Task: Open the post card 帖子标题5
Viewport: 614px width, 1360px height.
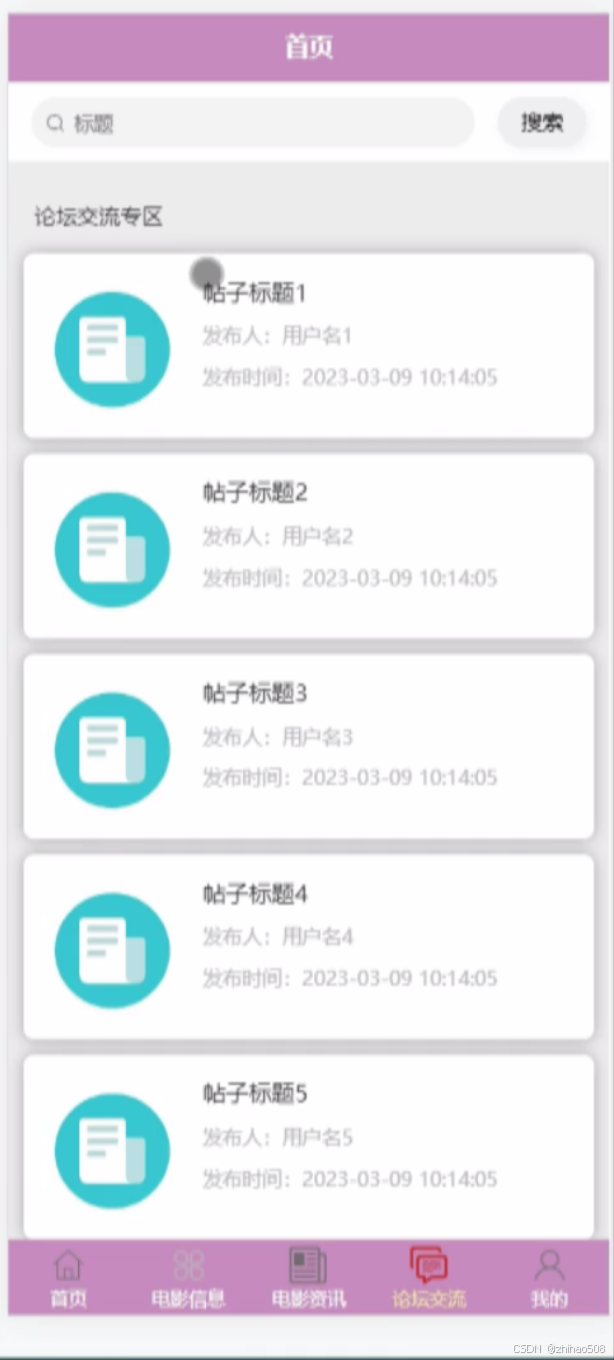Action: point(309,1146)
